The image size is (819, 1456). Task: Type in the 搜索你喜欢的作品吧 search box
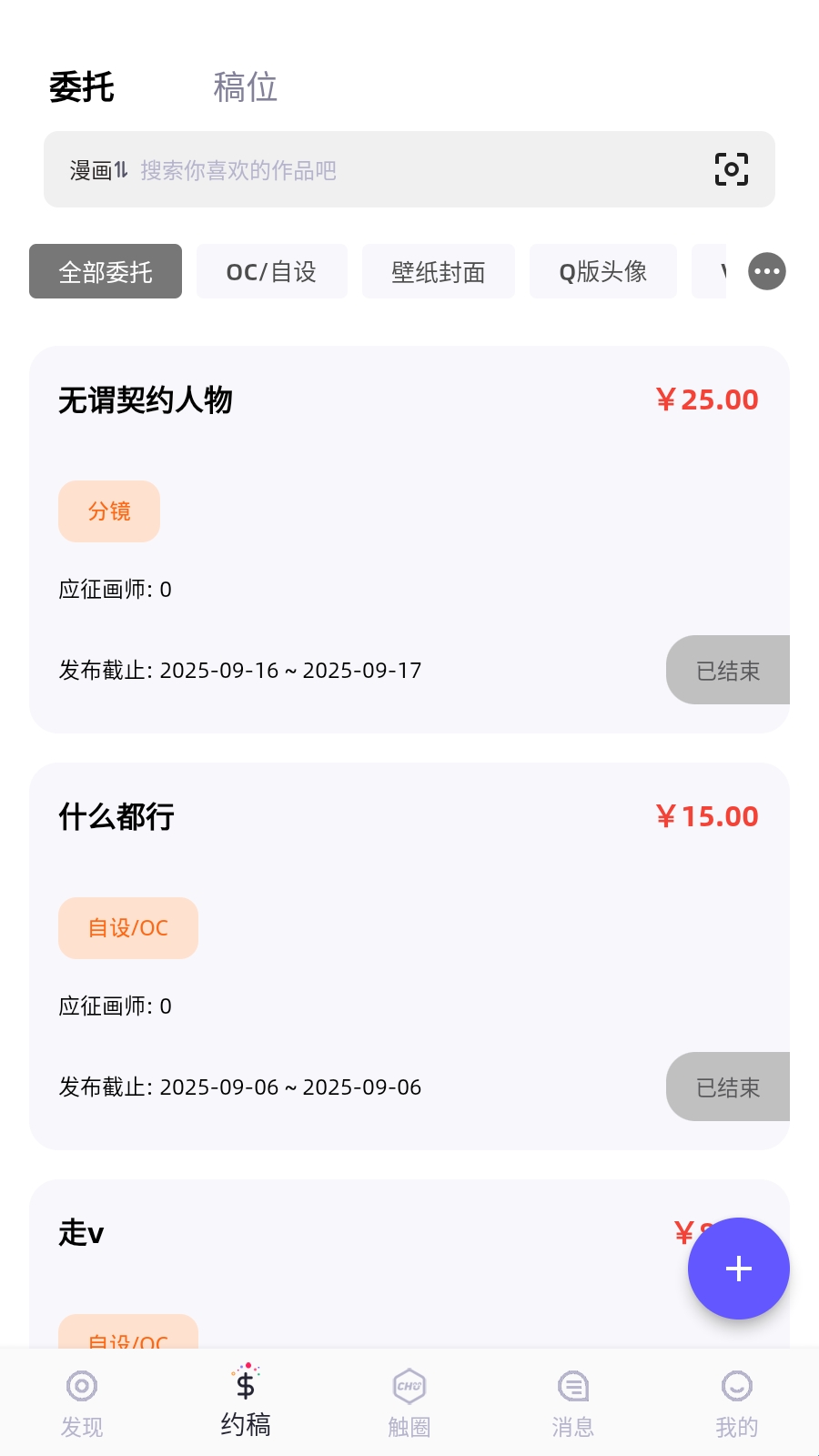409,170
